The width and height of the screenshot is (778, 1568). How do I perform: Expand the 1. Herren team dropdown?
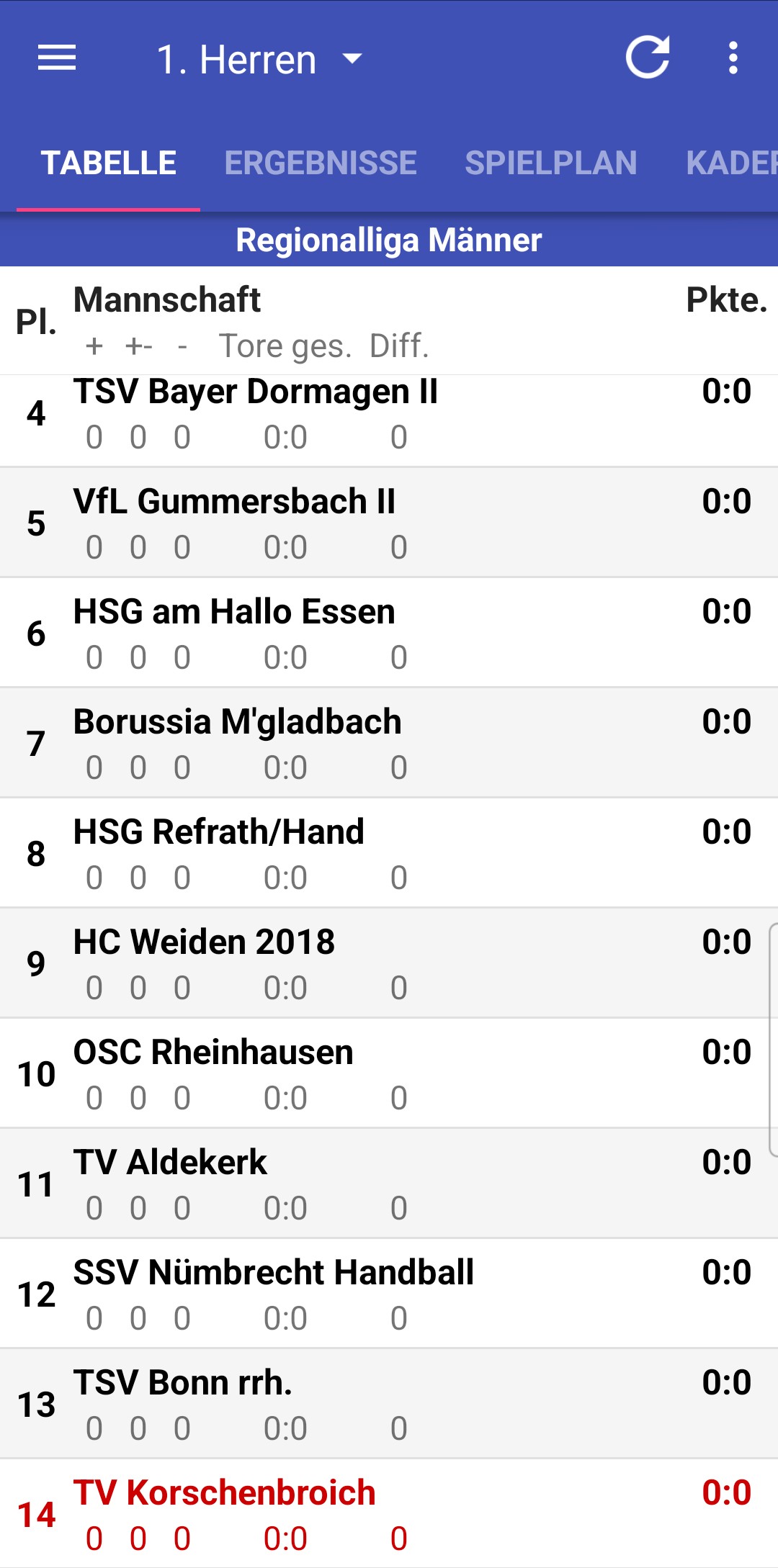point(260,59)
